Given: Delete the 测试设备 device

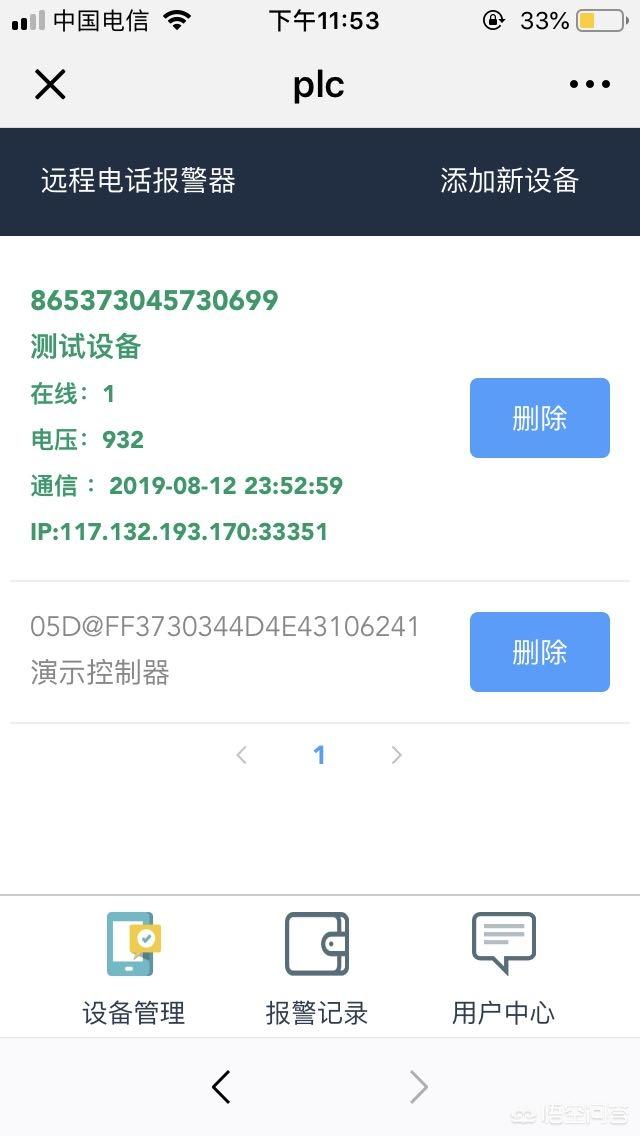Looking at the screenshot, I should click(539, 418).
